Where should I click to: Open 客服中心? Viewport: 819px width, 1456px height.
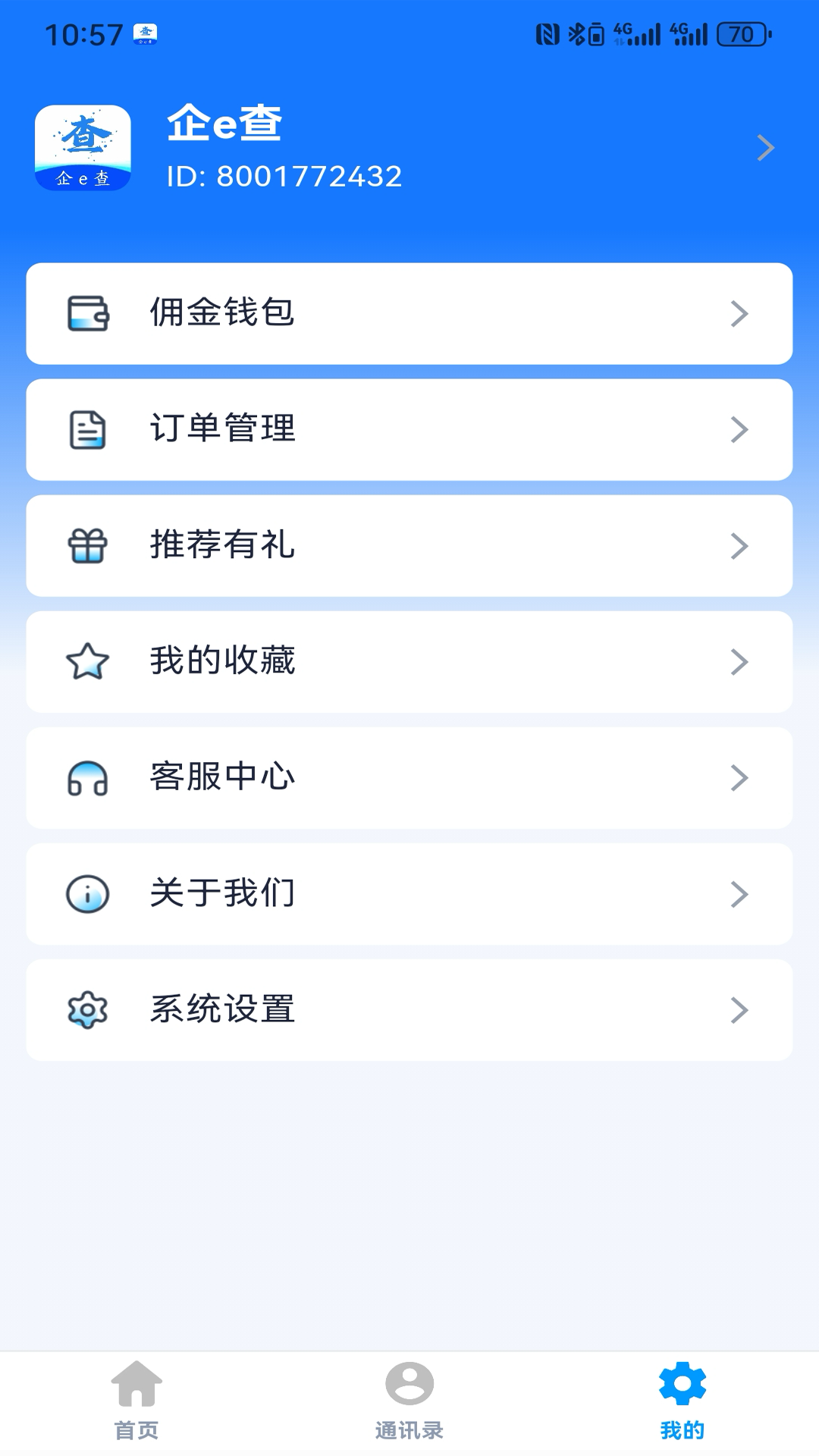coord(409,777)
